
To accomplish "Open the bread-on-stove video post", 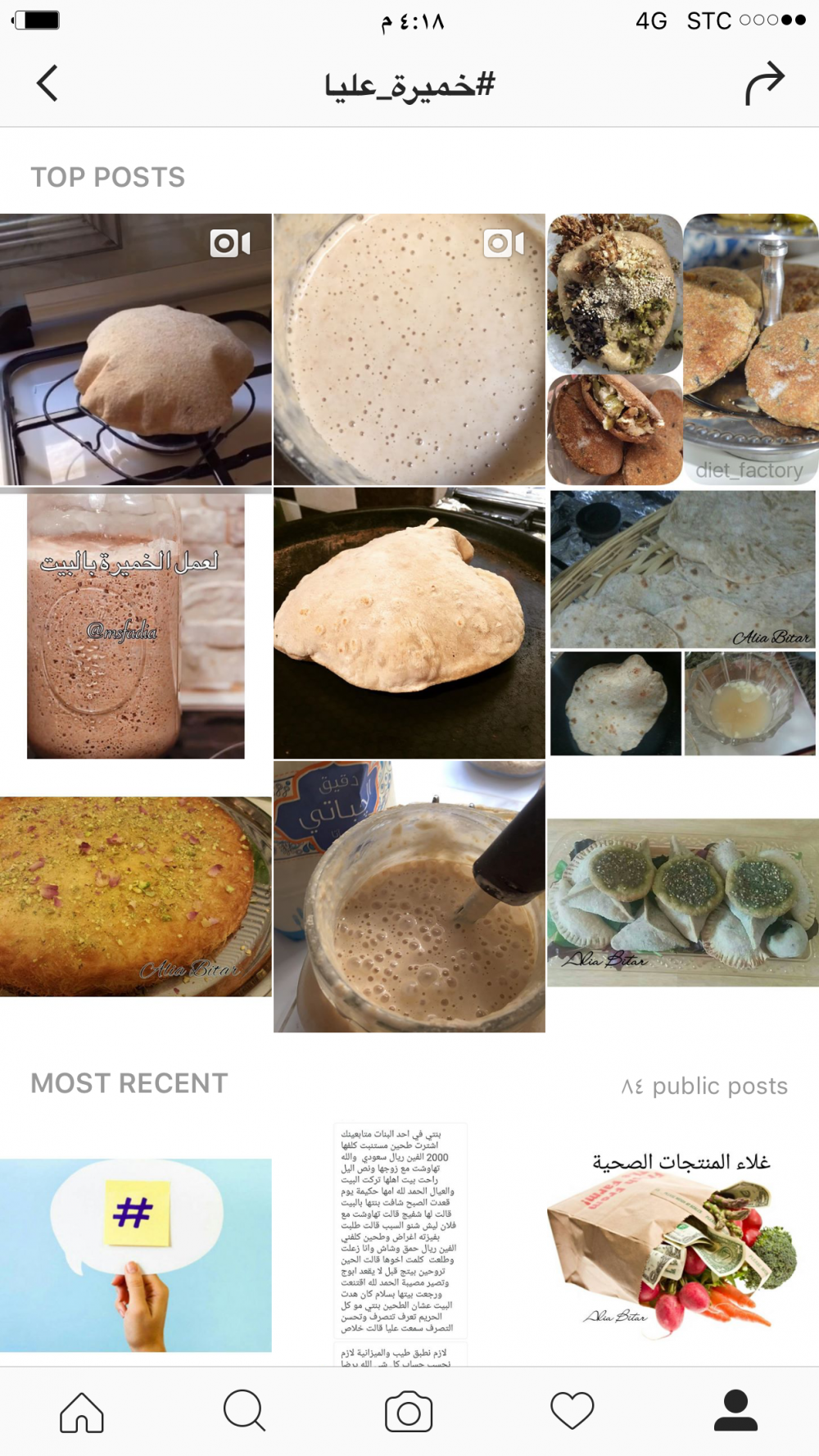I will tap(136, 350).
